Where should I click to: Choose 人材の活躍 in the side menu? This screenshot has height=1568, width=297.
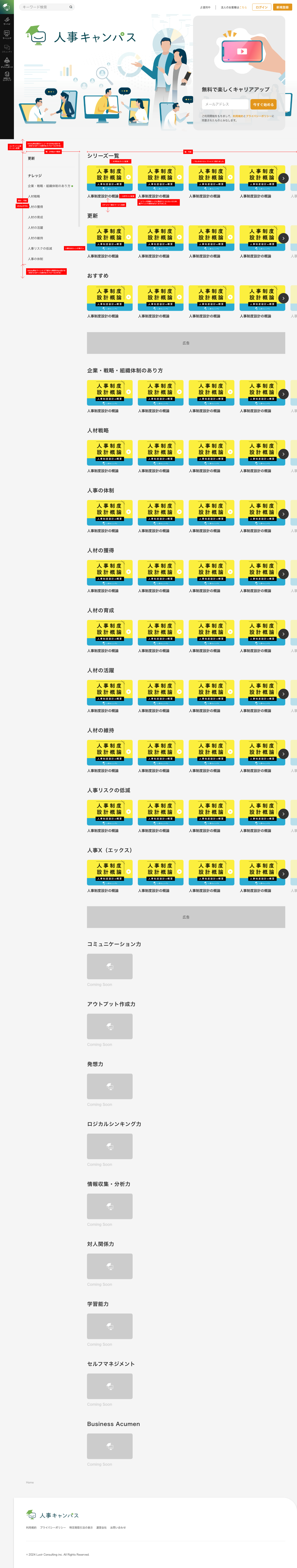click(35, 228)
